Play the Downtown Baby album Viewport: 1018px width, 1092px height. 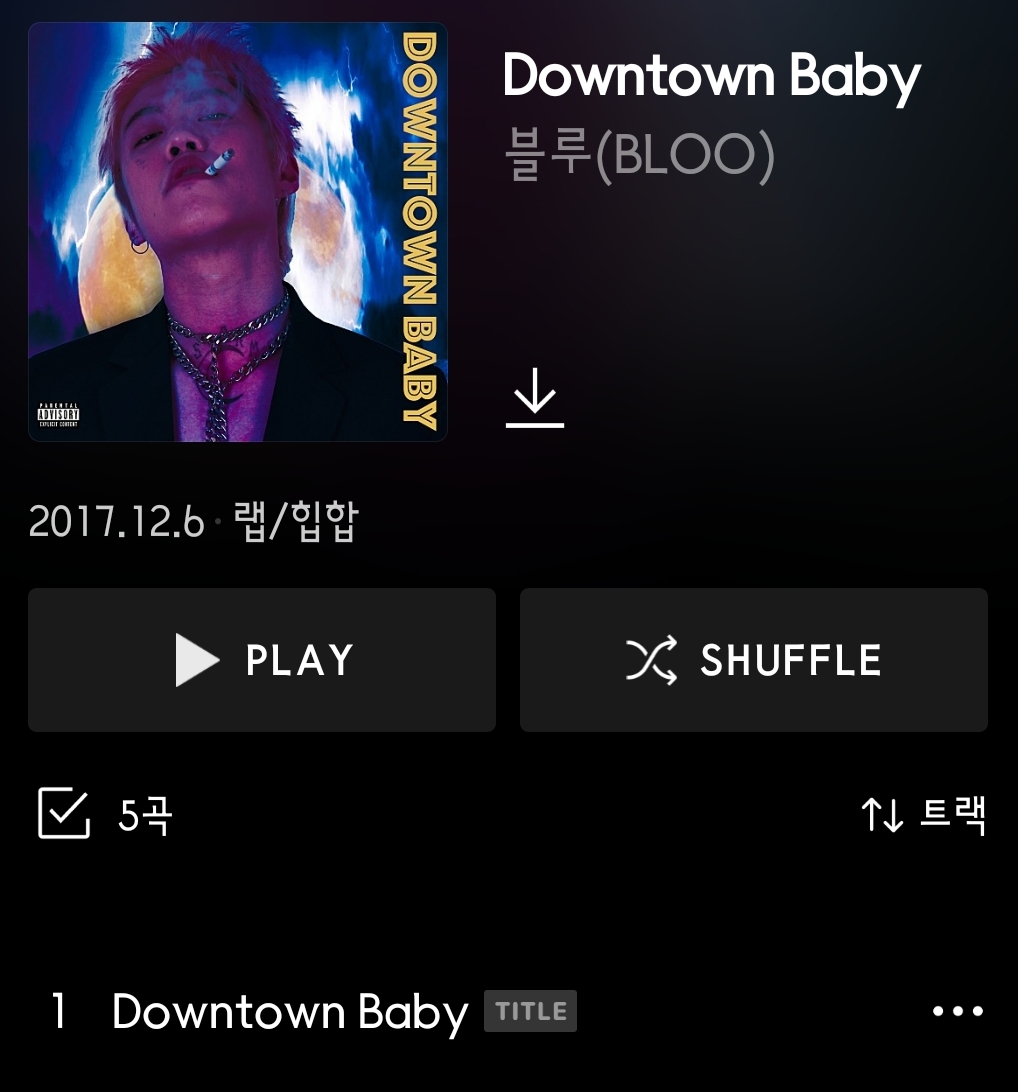coord(262,660)
